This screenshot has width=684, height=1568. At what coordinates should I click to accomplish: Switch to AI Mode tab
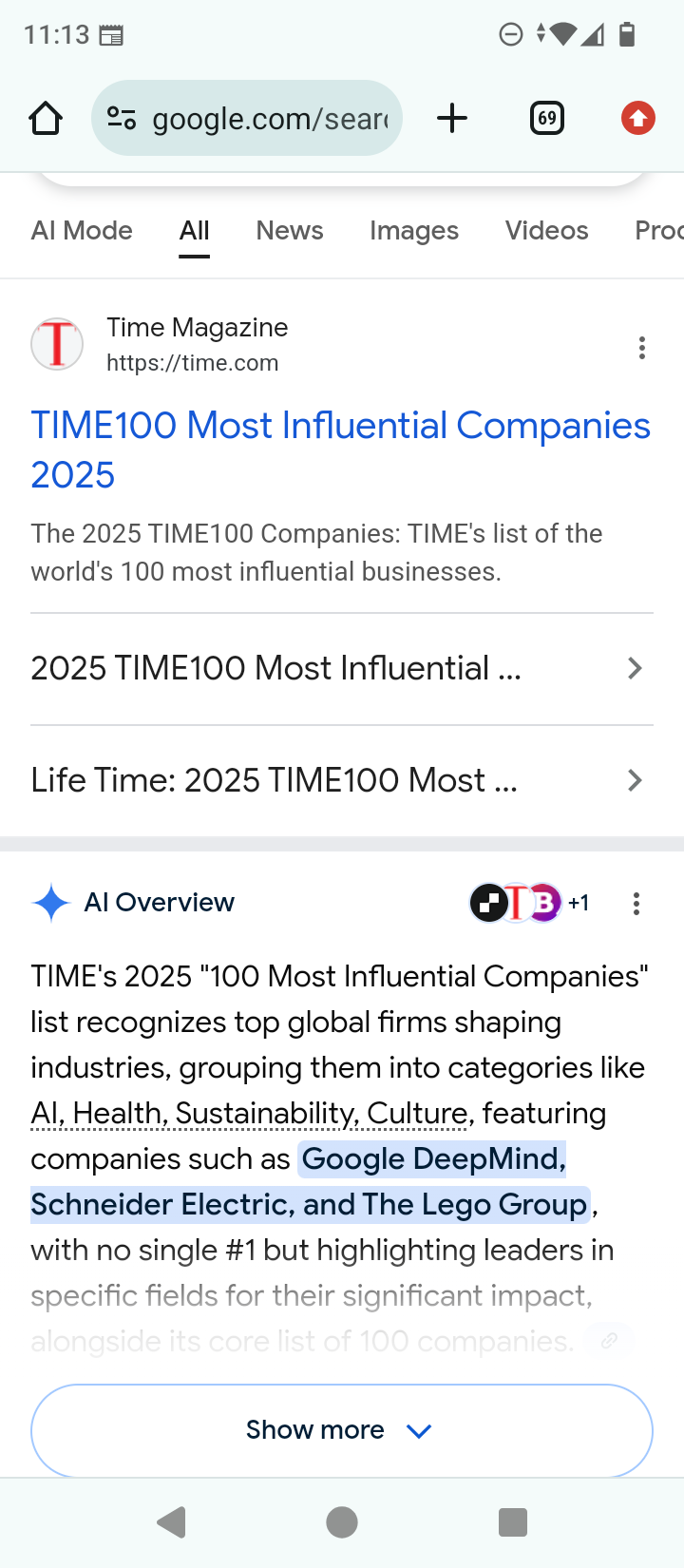click(x=82, y=231)
